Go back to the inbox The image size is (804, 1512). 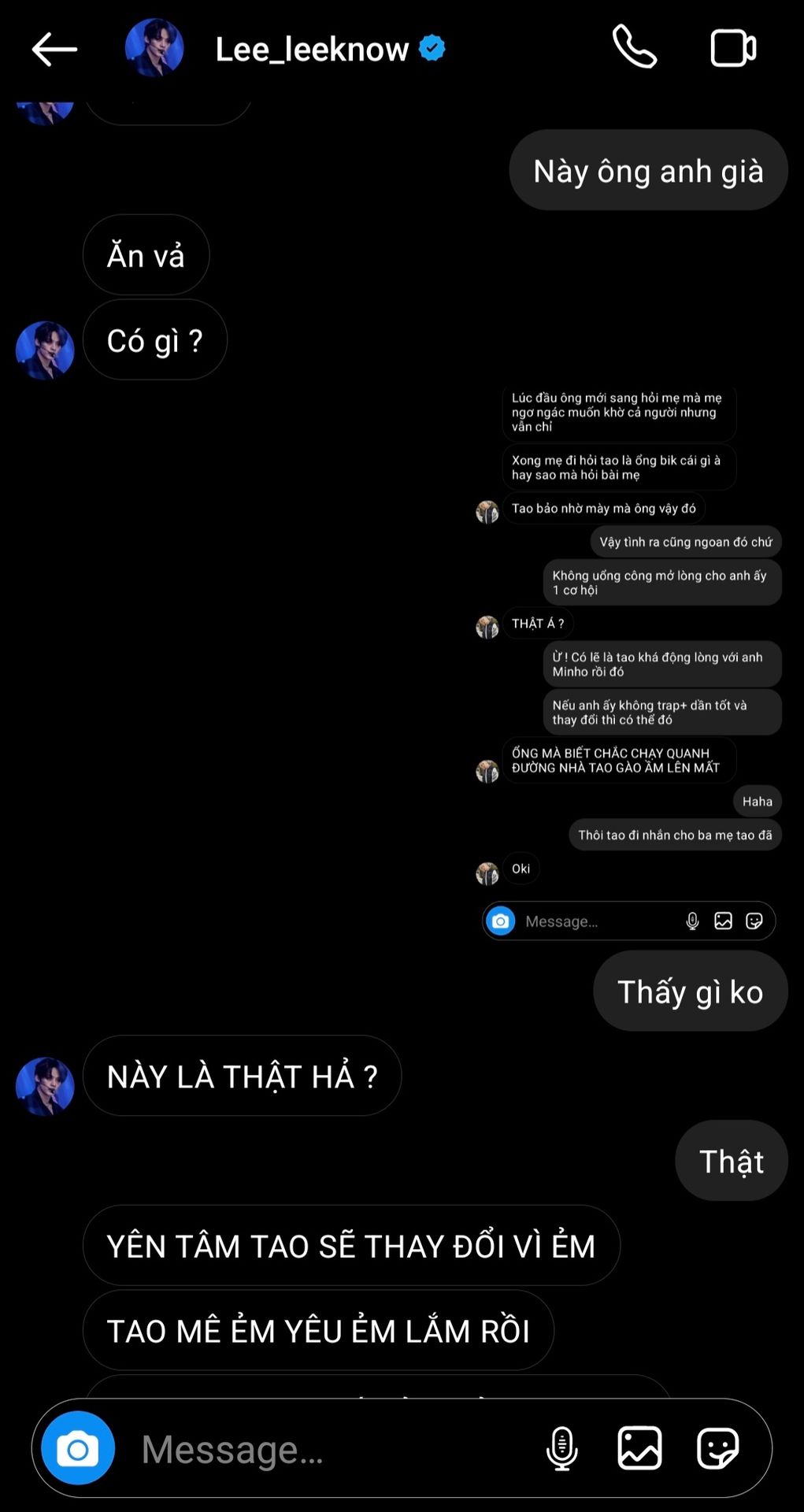tap(54, 49)
